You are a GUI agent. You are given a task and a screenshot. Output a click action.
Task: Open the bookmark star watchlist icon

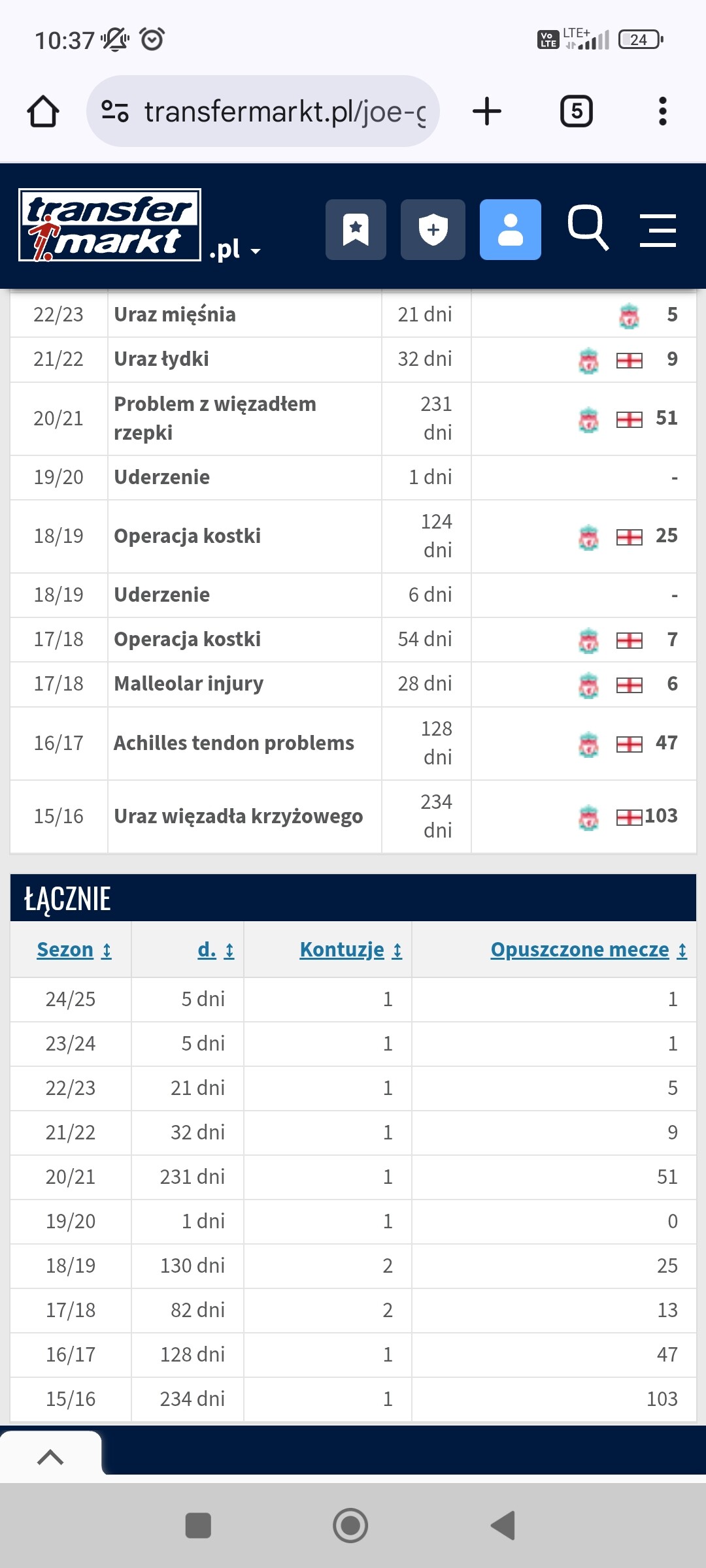click(x=356, y=230)
